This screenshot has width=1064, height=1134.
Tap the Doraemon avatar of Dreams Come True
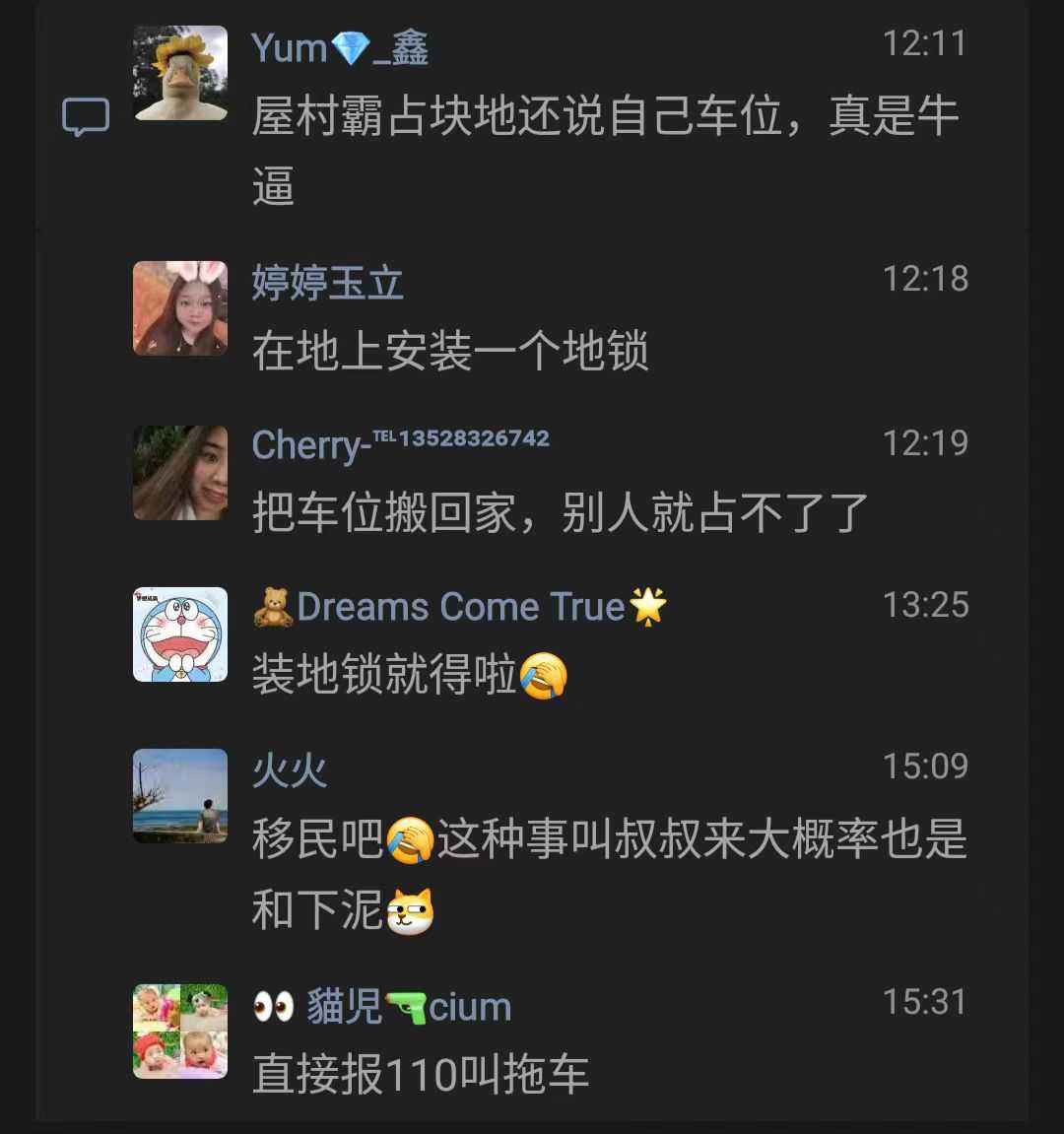[180, 634]
